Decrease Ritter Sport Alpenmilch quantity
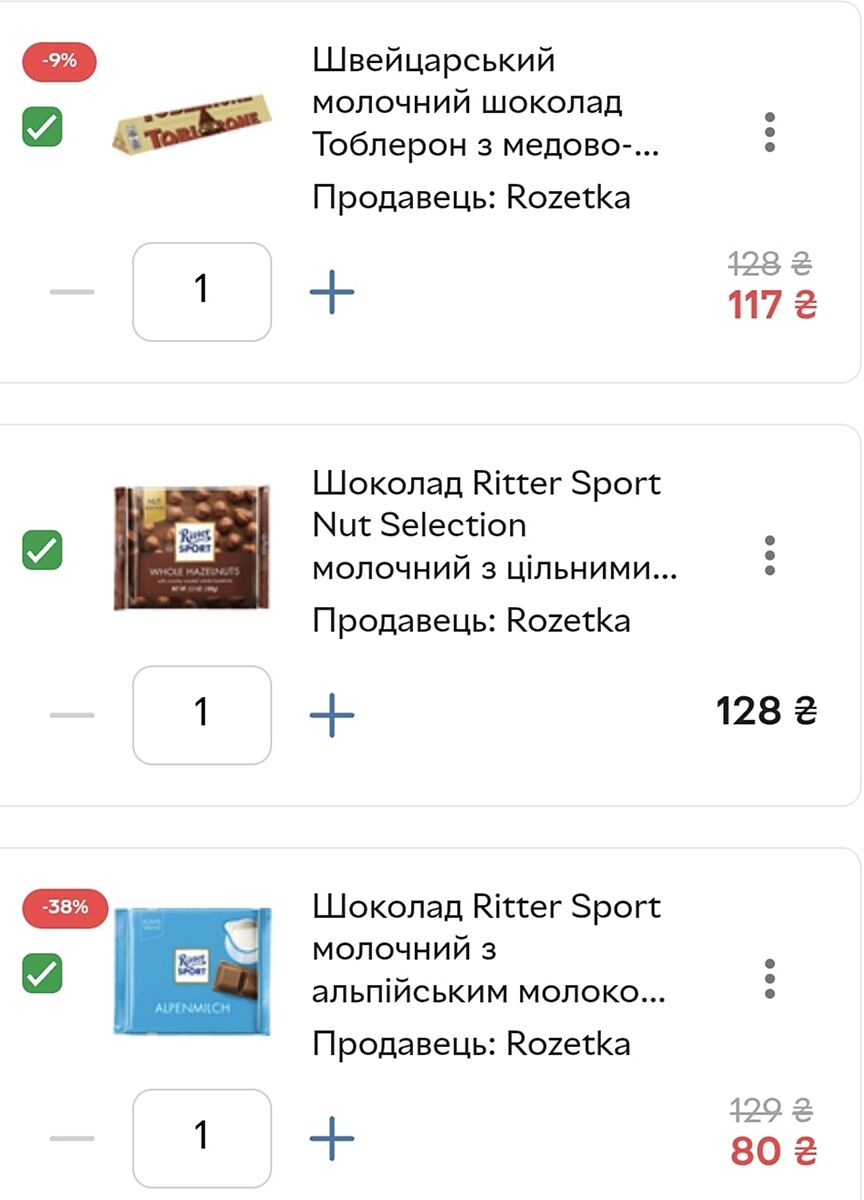This screenshot has width=864, height=1200. 72,1138
